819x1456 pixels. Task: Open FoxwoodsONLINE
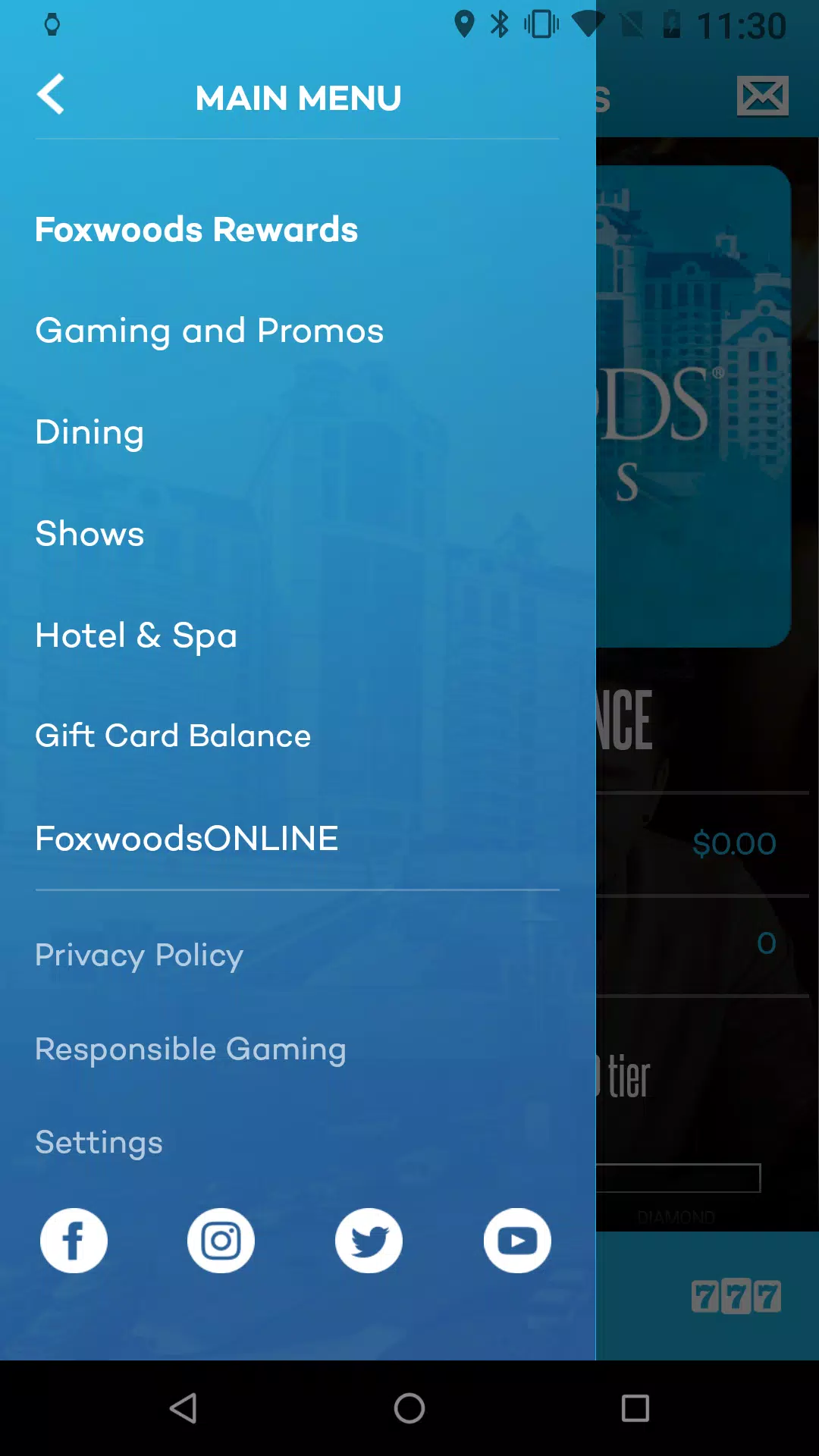click(x=187, y=839)
